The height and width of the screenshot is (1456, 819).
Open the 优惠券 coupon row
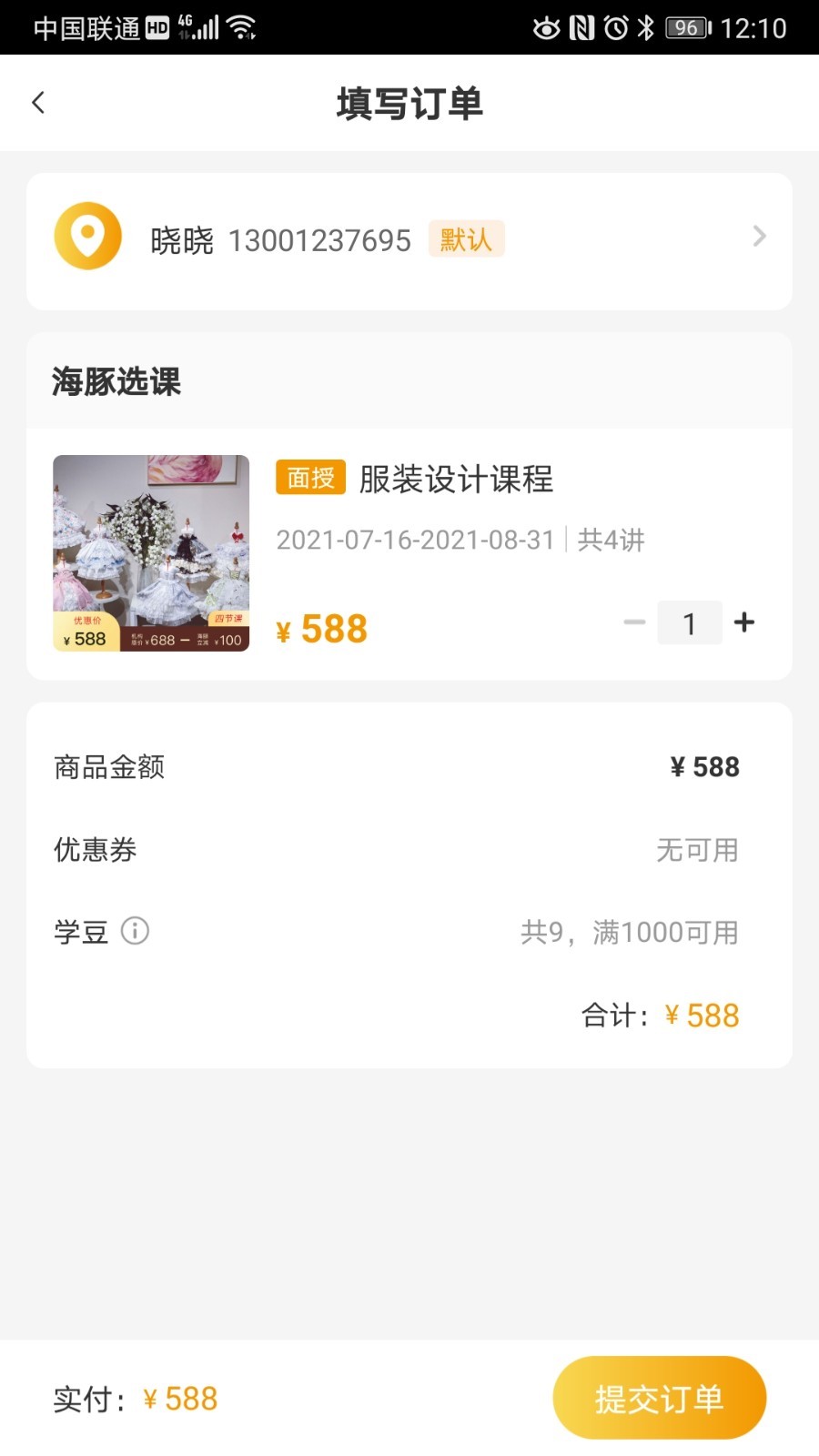[409, 850]
